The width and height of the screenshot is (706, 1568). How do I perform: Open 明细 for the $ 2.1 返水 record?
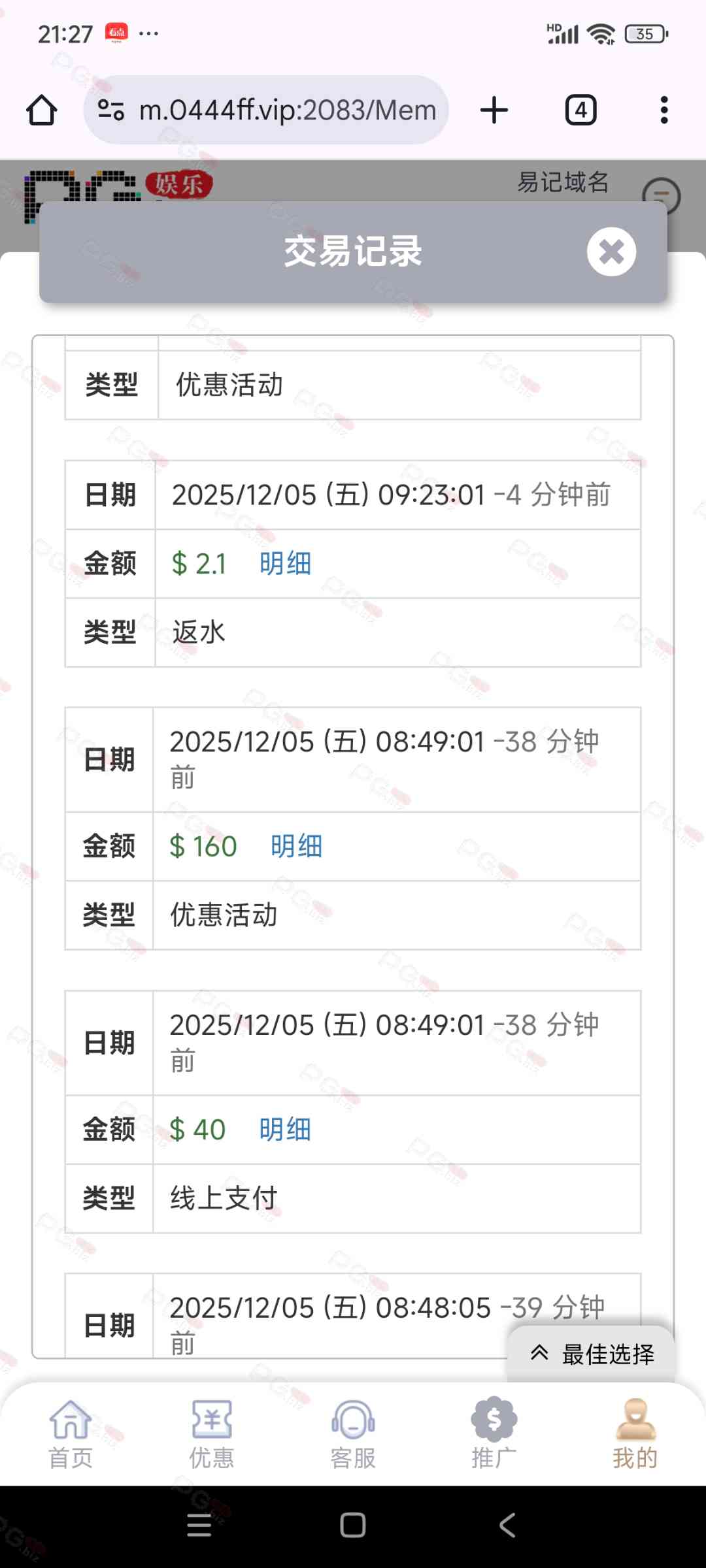pos(285,563)
